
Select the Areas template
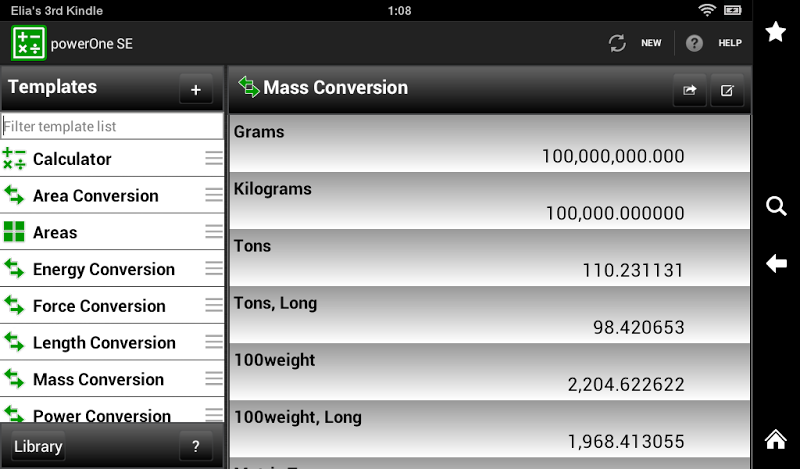tap(55, 232)
